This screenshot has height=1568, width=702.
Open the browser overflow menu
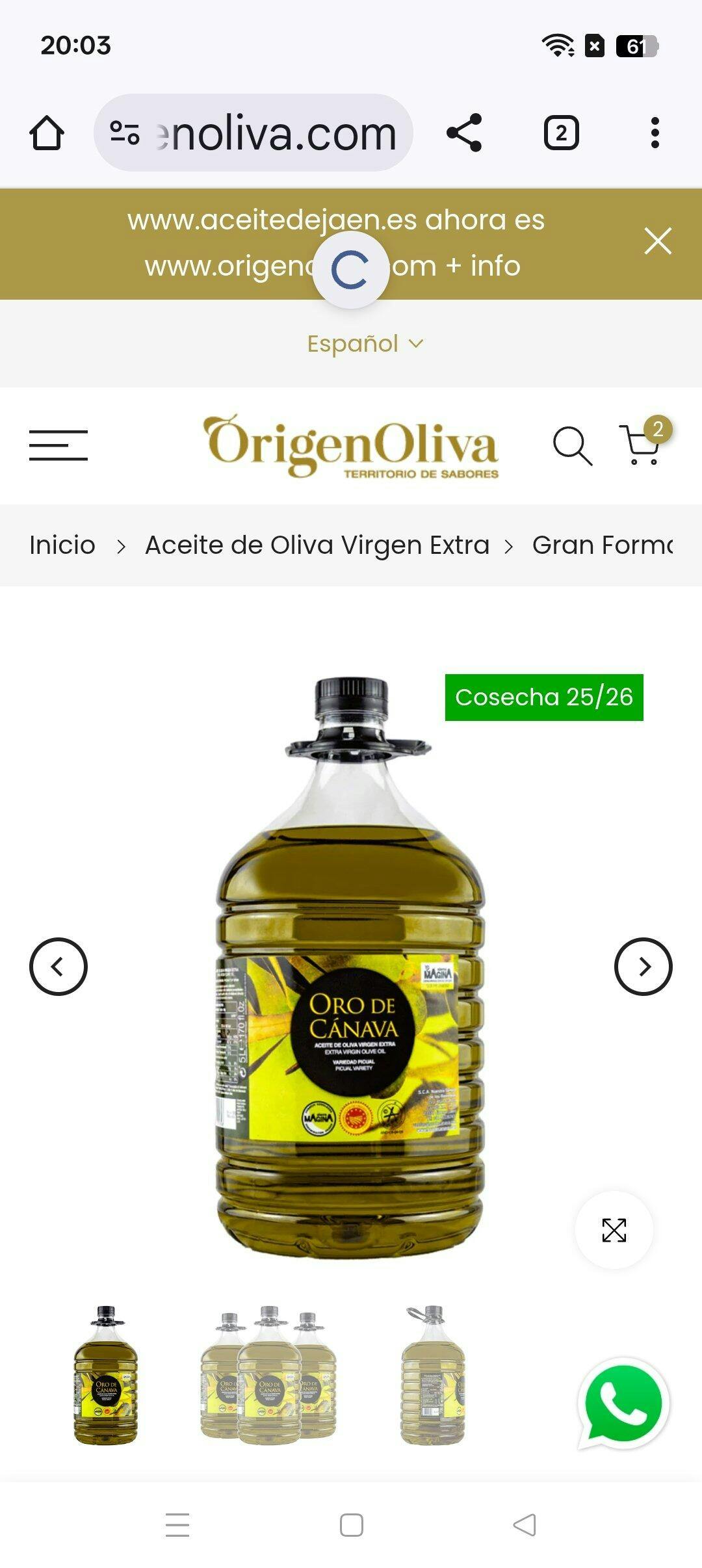pyautogui.click(x=655, y=133)
